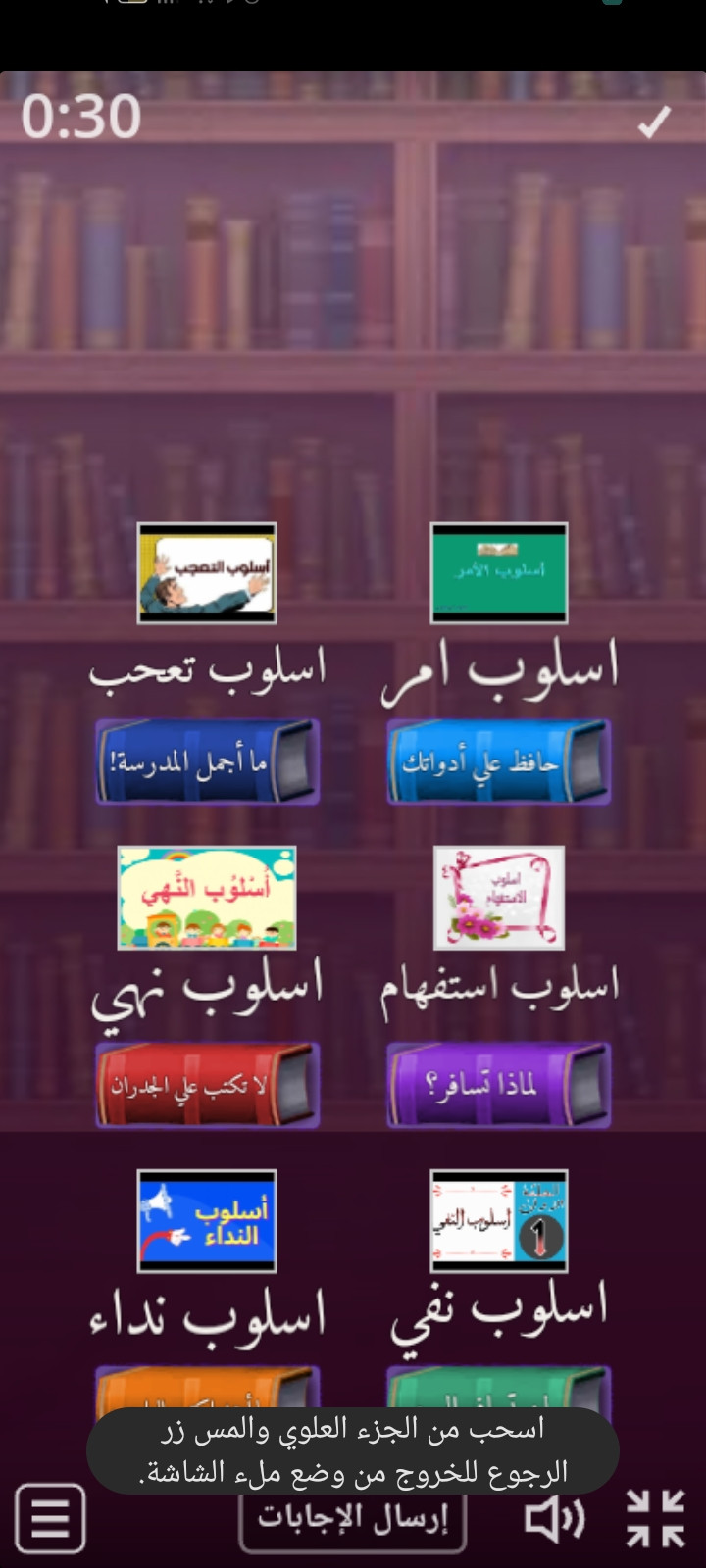Tap the checkmark icon at top
The width and height of the screenshot is (706, 1568).
coord(653,122)
